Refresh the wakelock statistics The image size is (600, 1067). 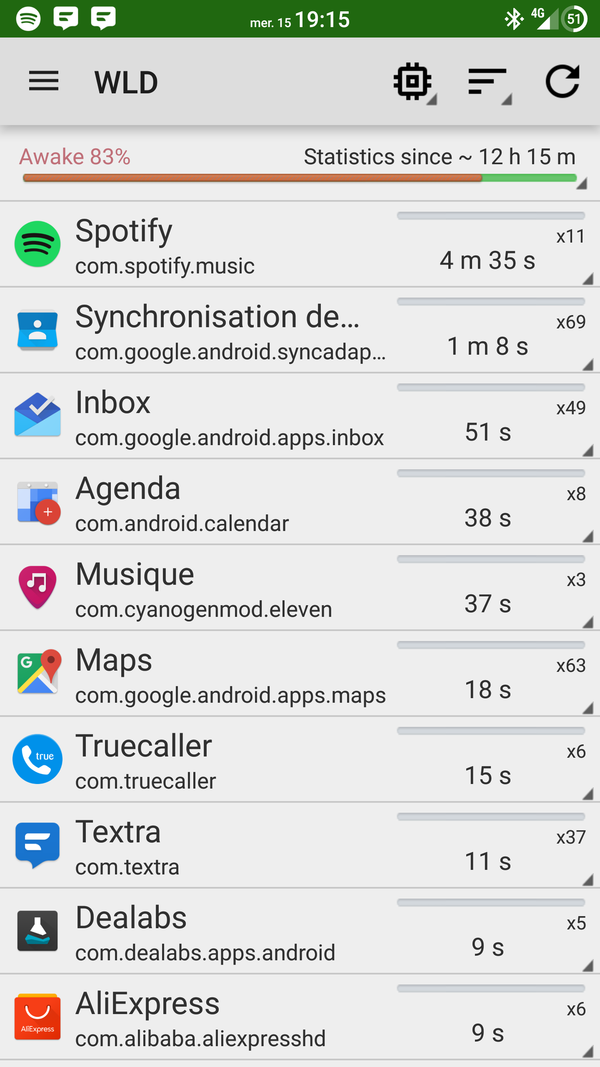563,82
